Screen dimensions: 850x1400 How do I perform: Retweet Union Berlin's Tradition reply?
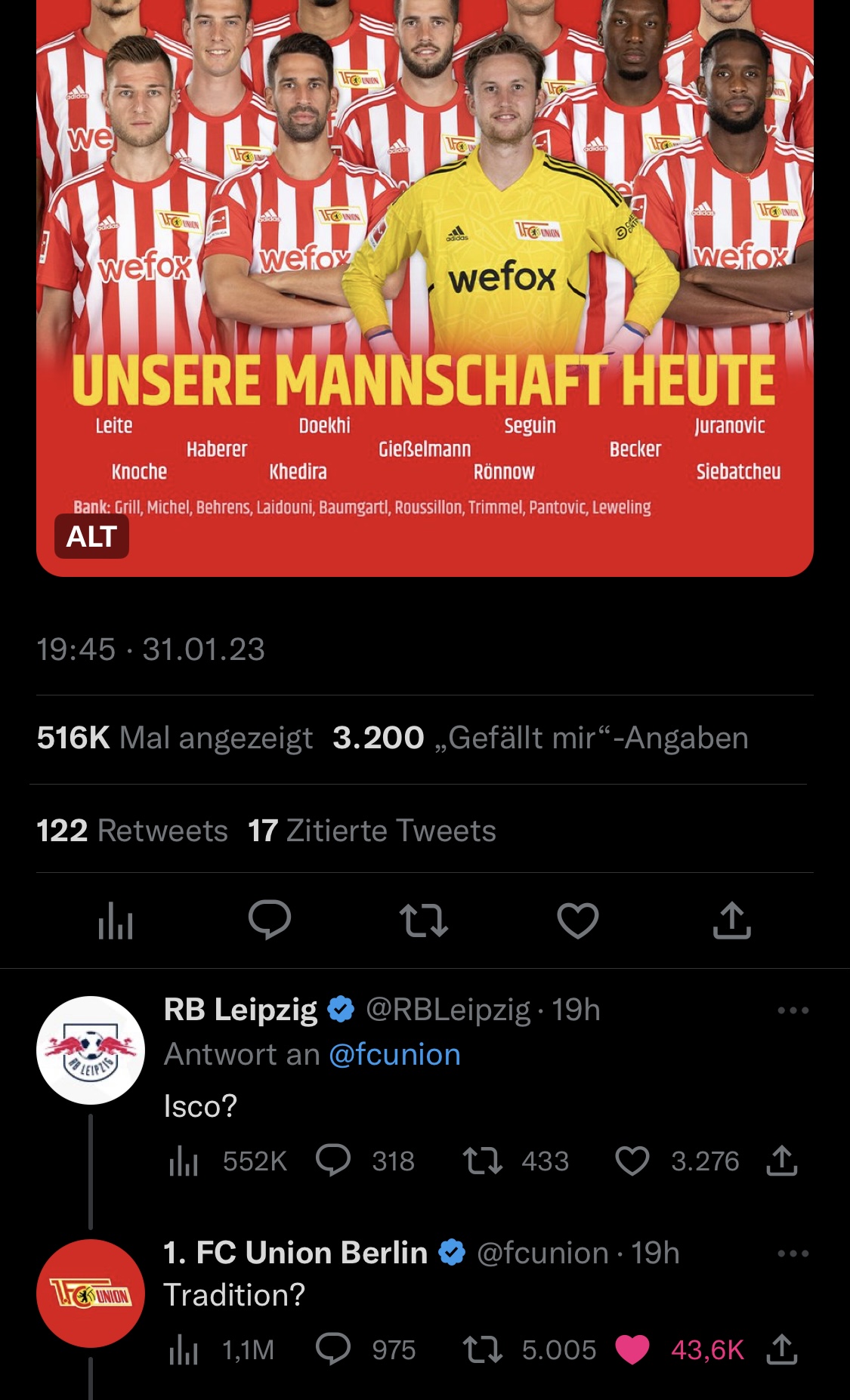pos(483,1349)
